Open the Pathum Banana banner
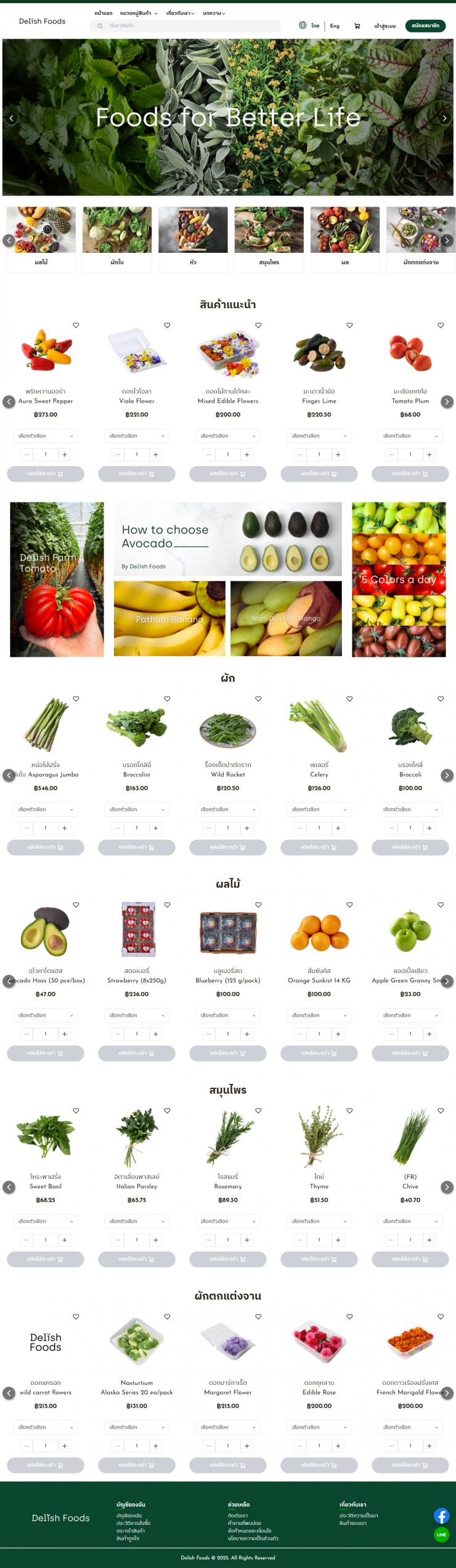This screenshot has height=1568, width=456. point(169,618)
